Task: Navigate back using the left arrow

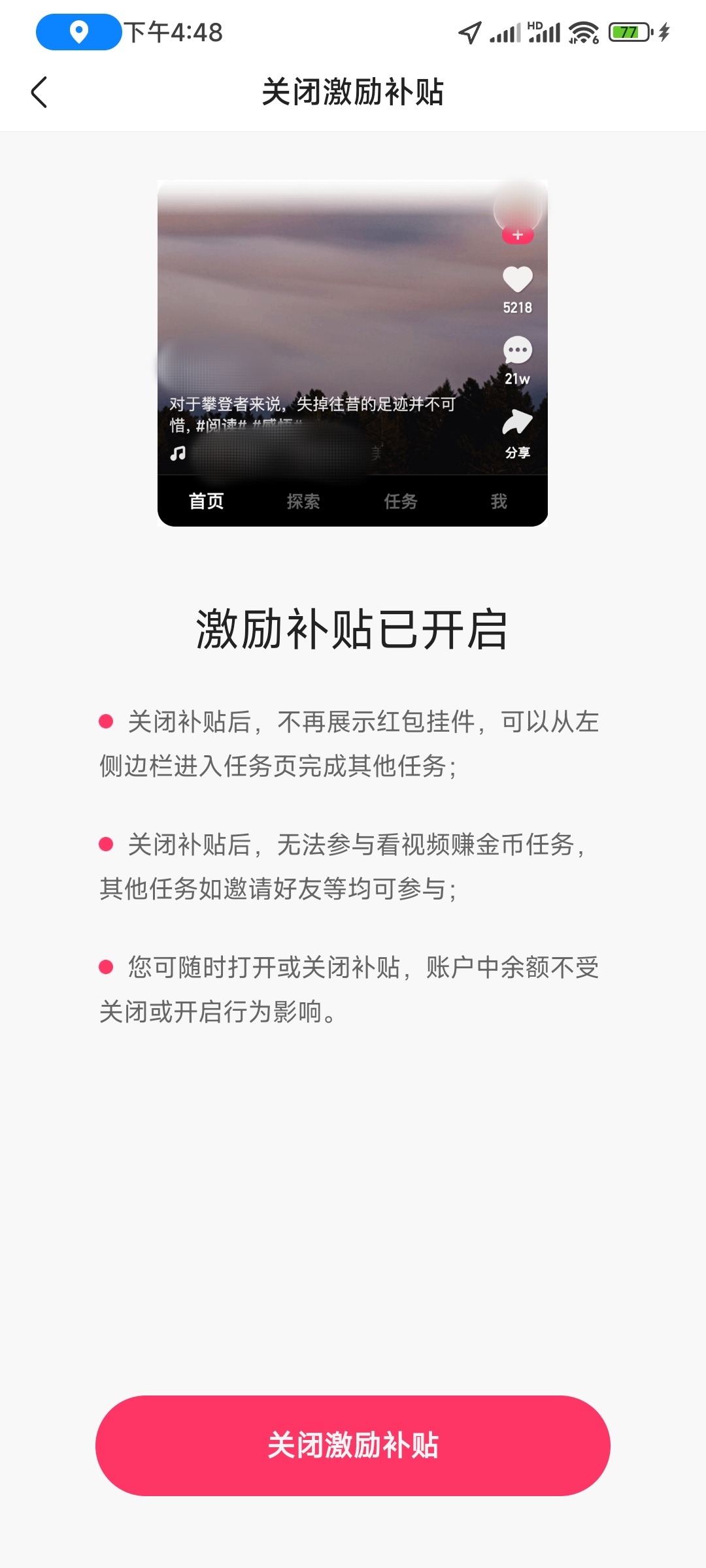Action: 39,93
